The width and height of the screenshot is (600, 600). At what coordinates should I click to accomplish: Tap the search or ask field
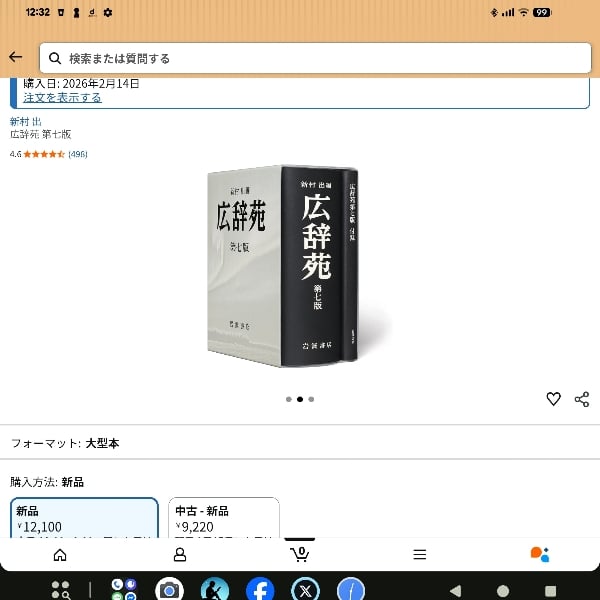315,58
